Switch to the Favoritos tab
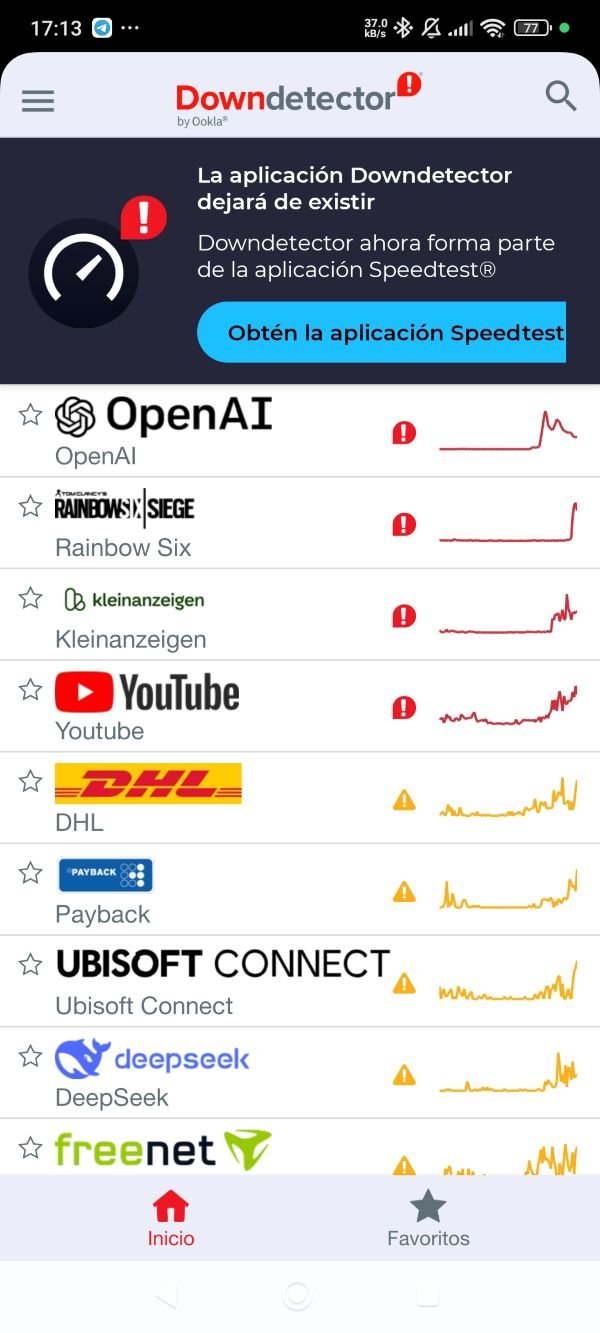The image size is (600, 1333). (428, 1218)
